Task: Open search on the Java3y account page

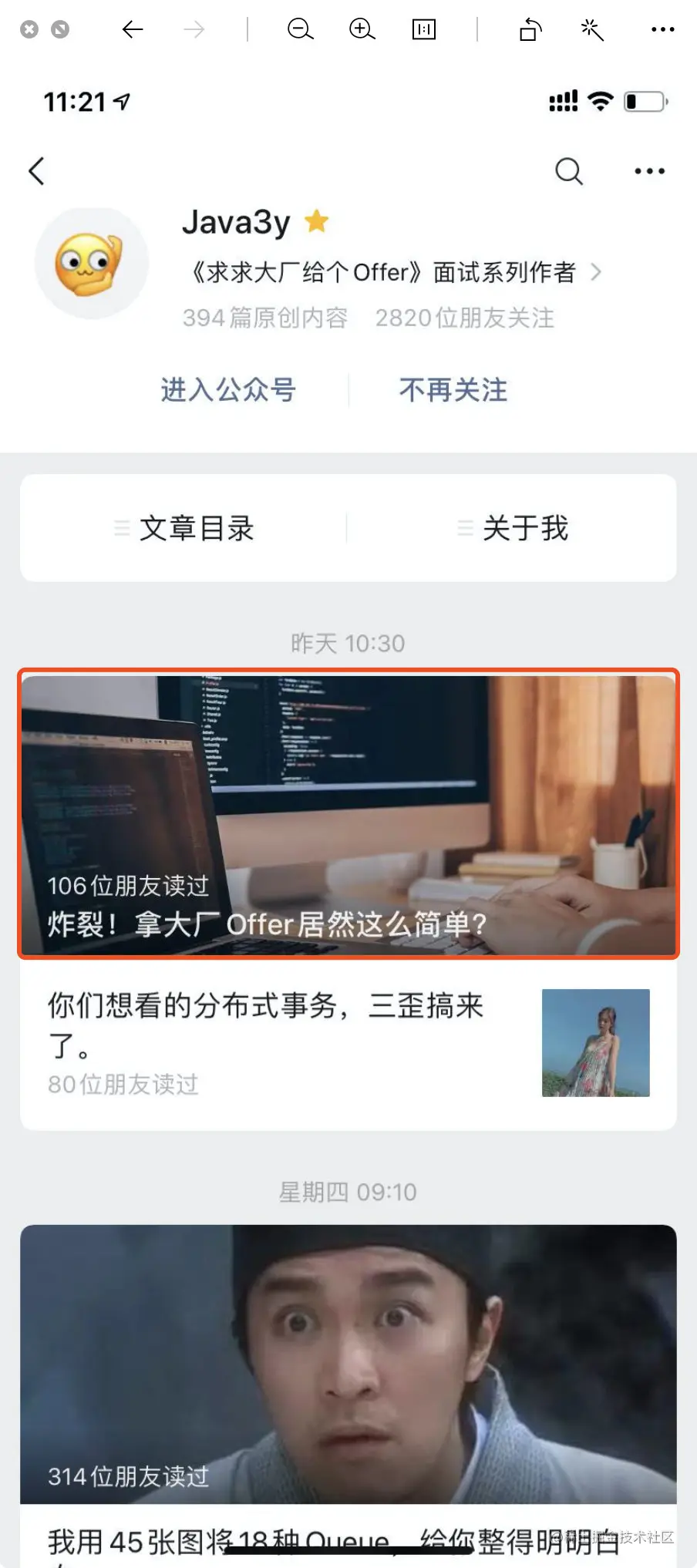Action: (x=568, y=171)
